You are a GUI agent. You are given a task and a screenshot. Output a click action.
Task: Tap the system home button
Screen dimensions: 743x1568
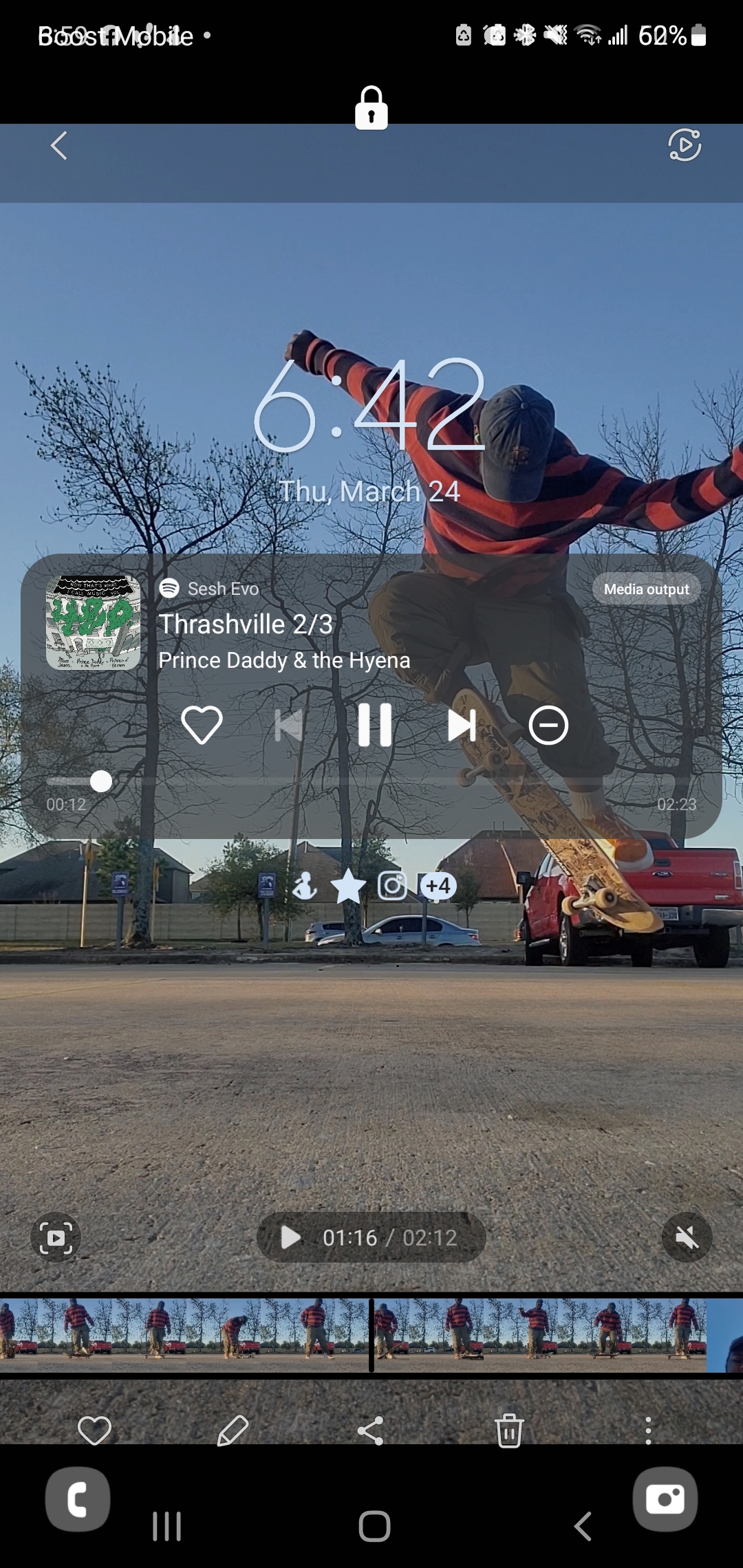point(374,1527)
